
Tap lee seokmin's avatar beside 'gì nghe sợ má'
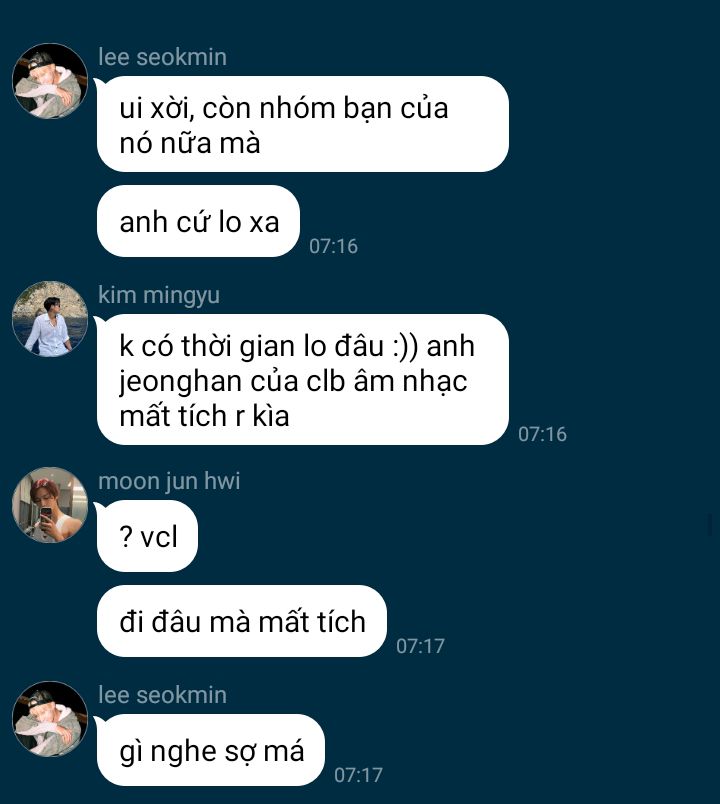tap(50, 719)
